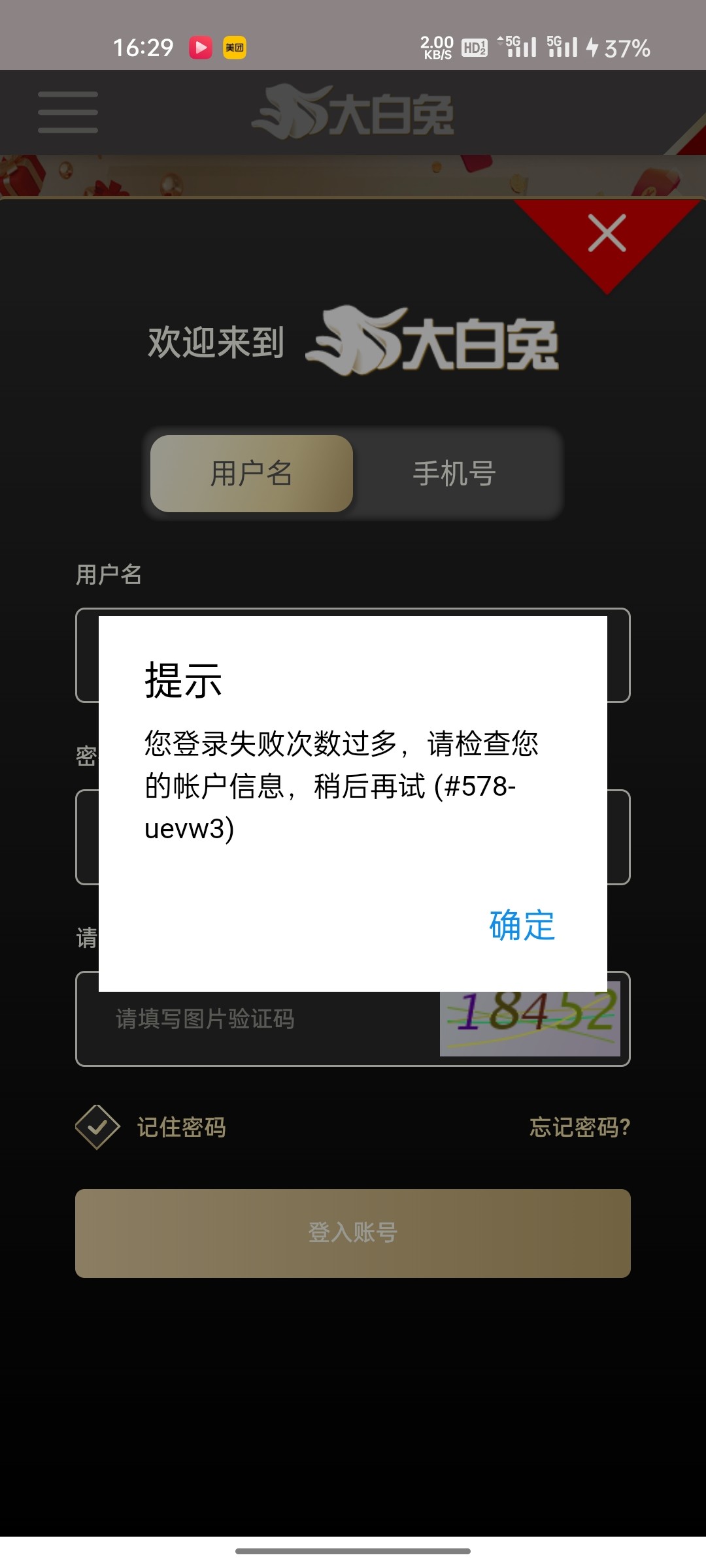The image size is (706, 1568).
Task: Open the 忘记密码? link
Action: click(x=579, y=1127)
